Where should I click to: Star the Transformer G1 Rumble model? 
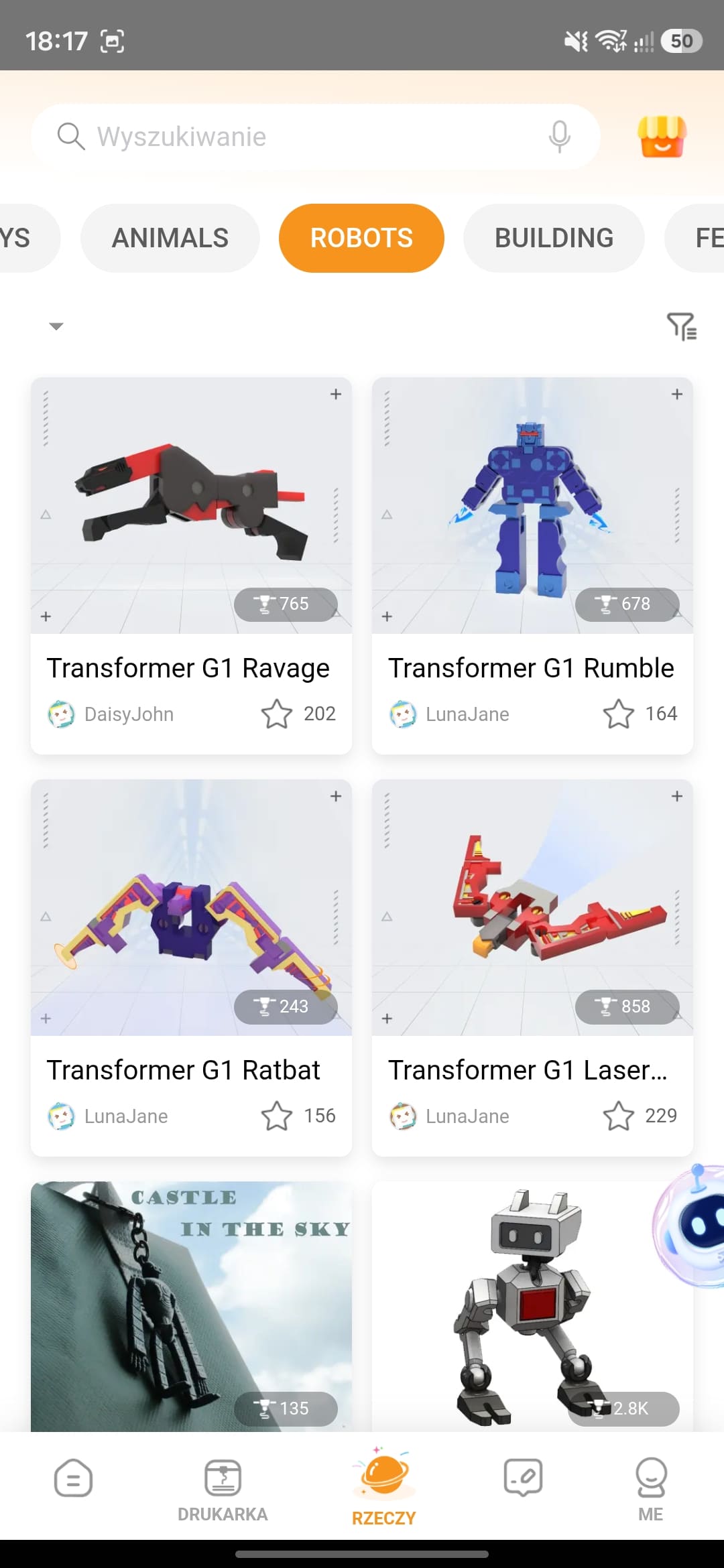[x=618, y=714]
